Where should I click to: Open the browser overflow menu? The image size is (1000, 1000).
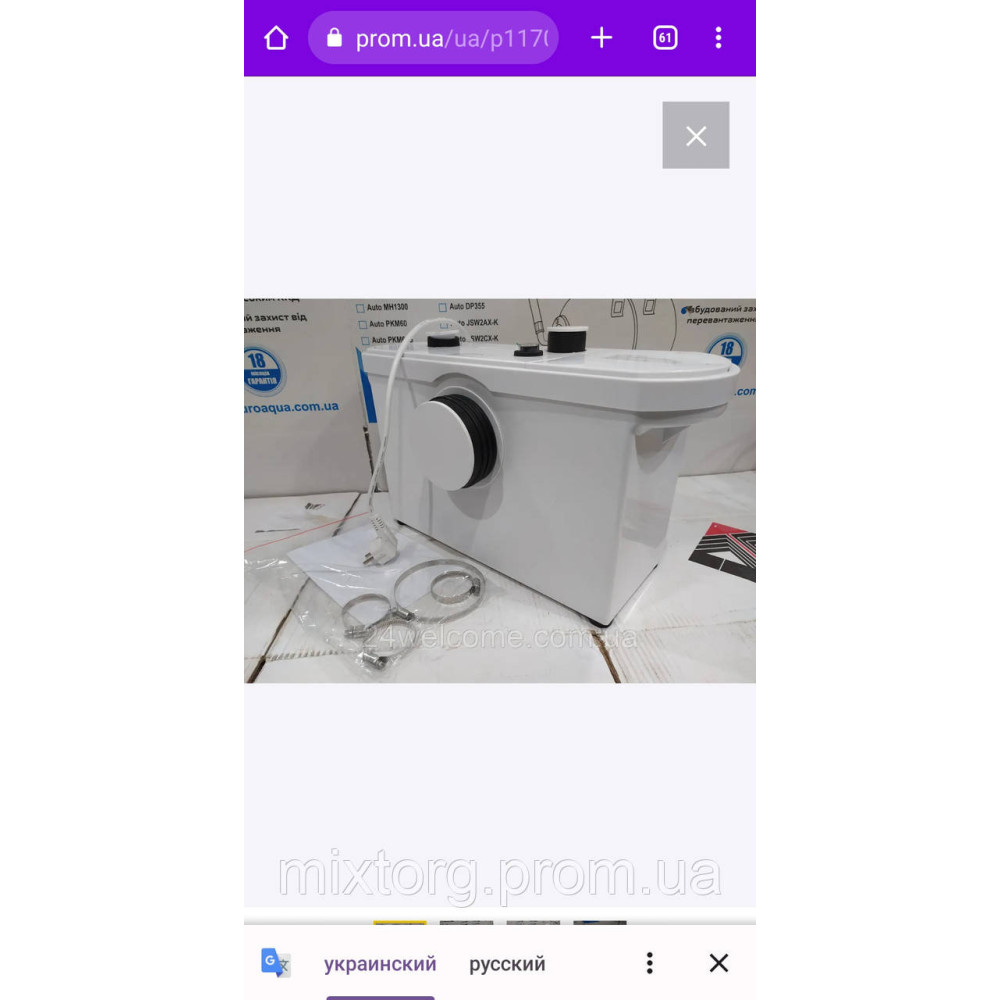[x=718, y=38]
